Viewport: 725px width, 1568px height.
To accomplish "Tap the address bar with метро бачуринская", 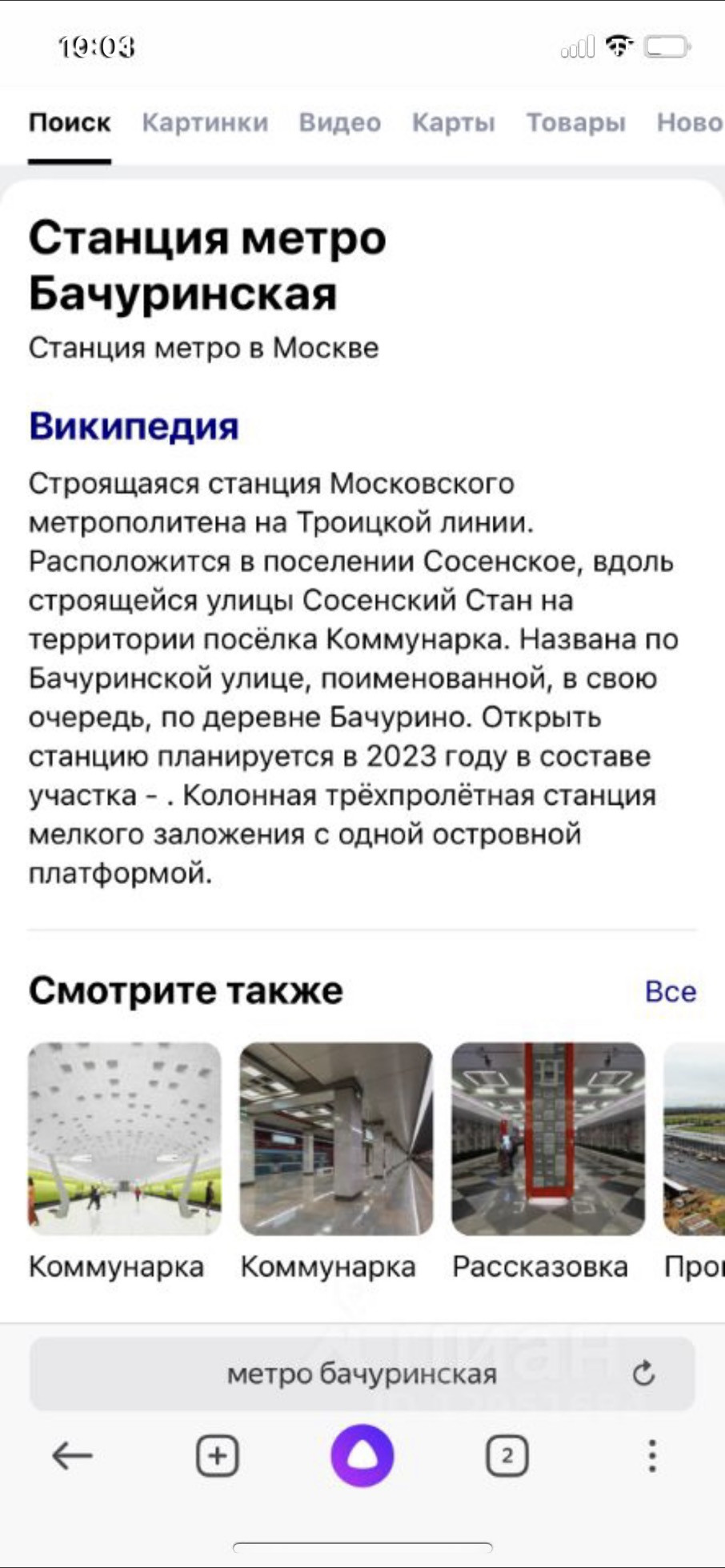I will point(362,1374).
